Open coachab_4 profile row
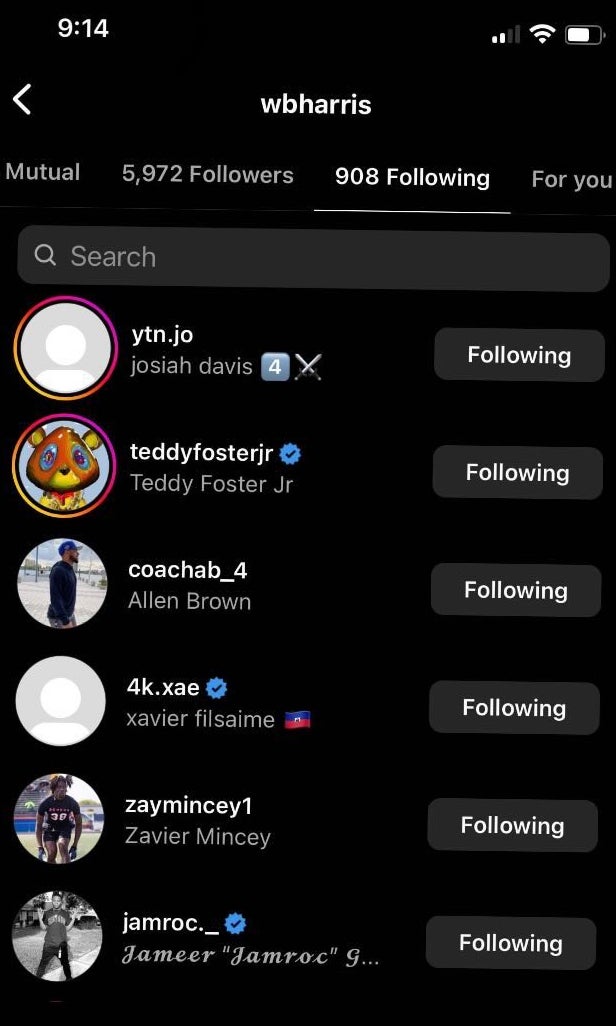The width and height of the screenshot is (616, 1026). click(188, 571)
